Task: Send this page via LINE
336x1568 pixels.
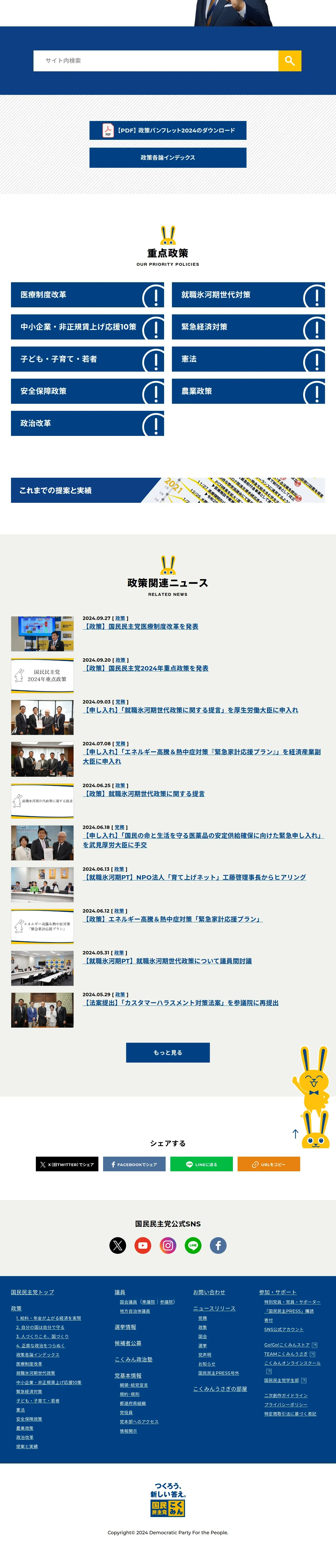Action: click(201, 1165)
